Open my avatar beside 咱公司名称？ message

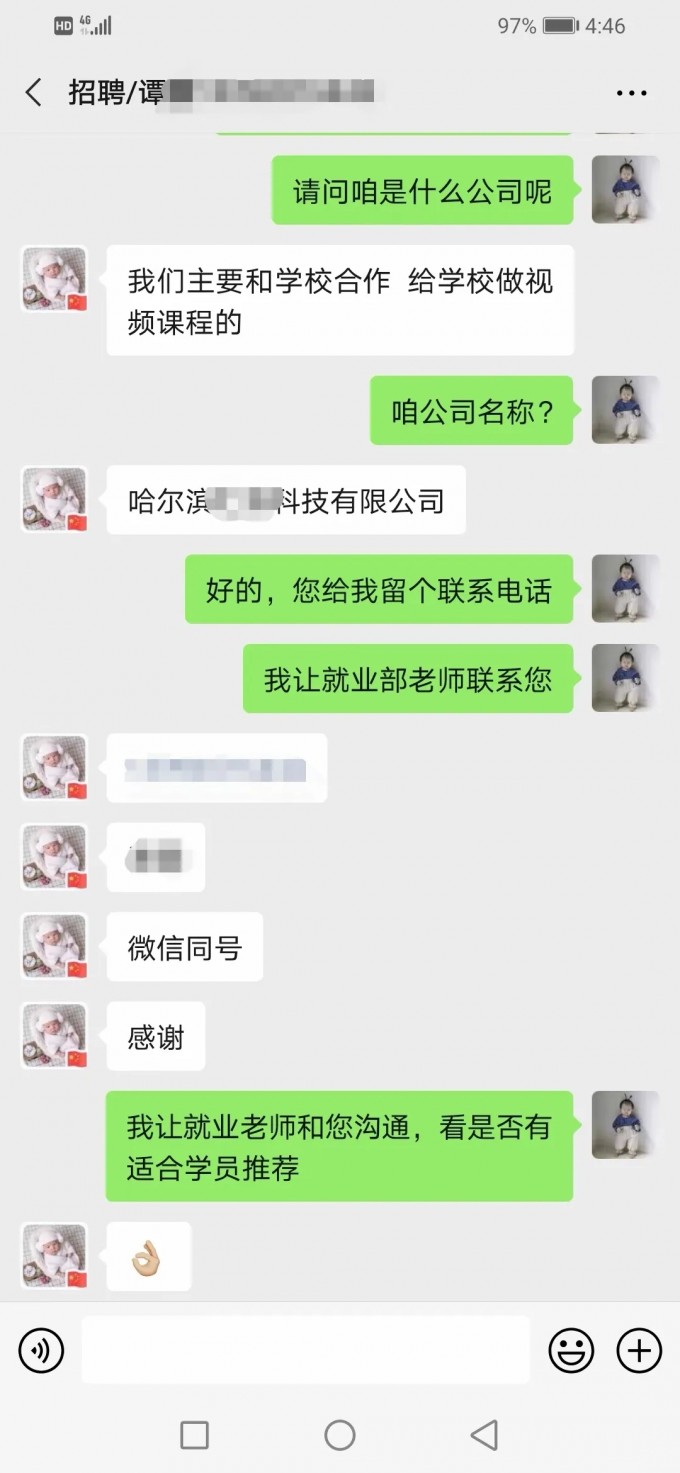coord(625,410)
